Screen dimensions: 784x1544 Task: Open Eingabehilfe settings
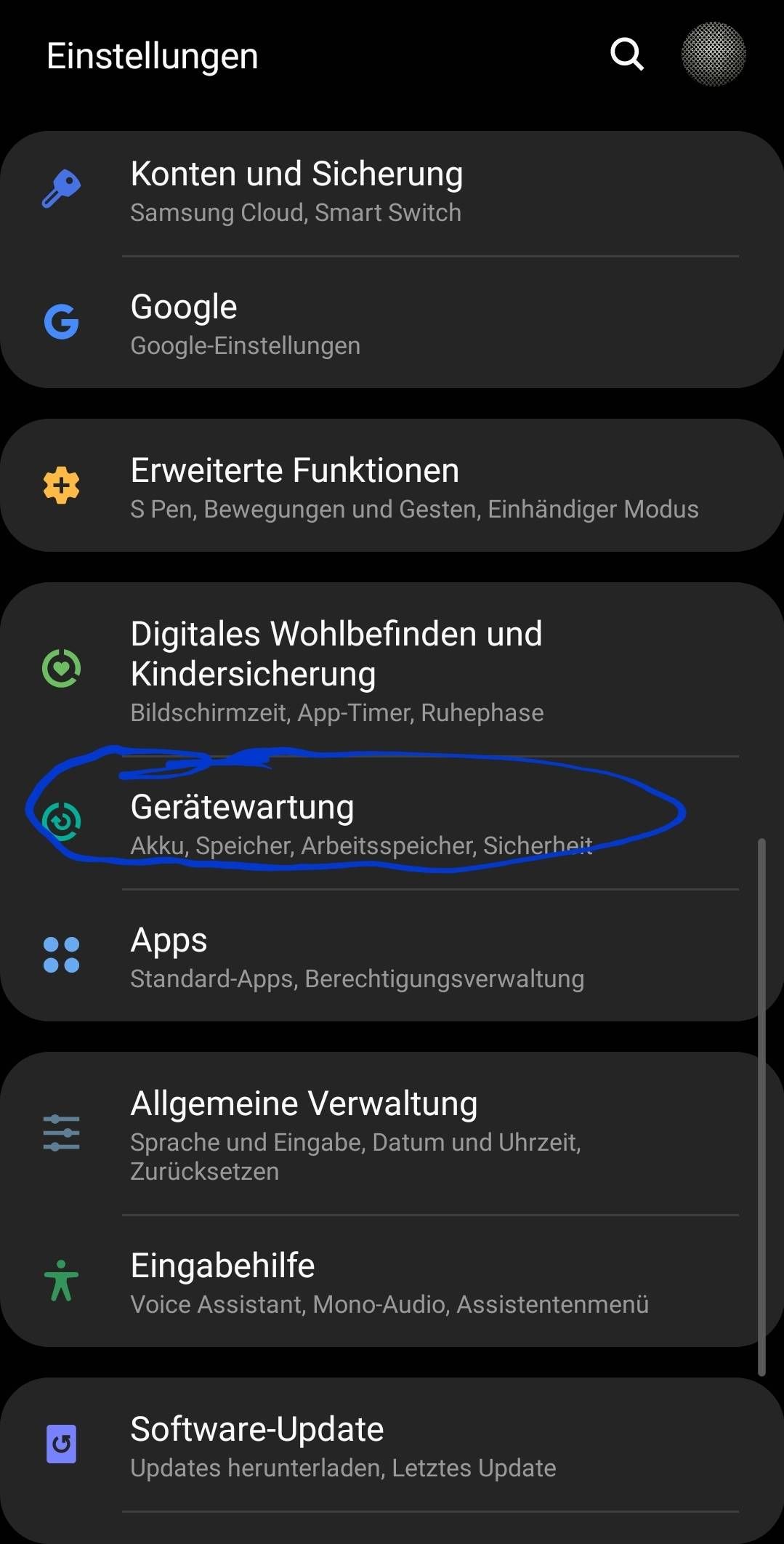click(392, 1282)
